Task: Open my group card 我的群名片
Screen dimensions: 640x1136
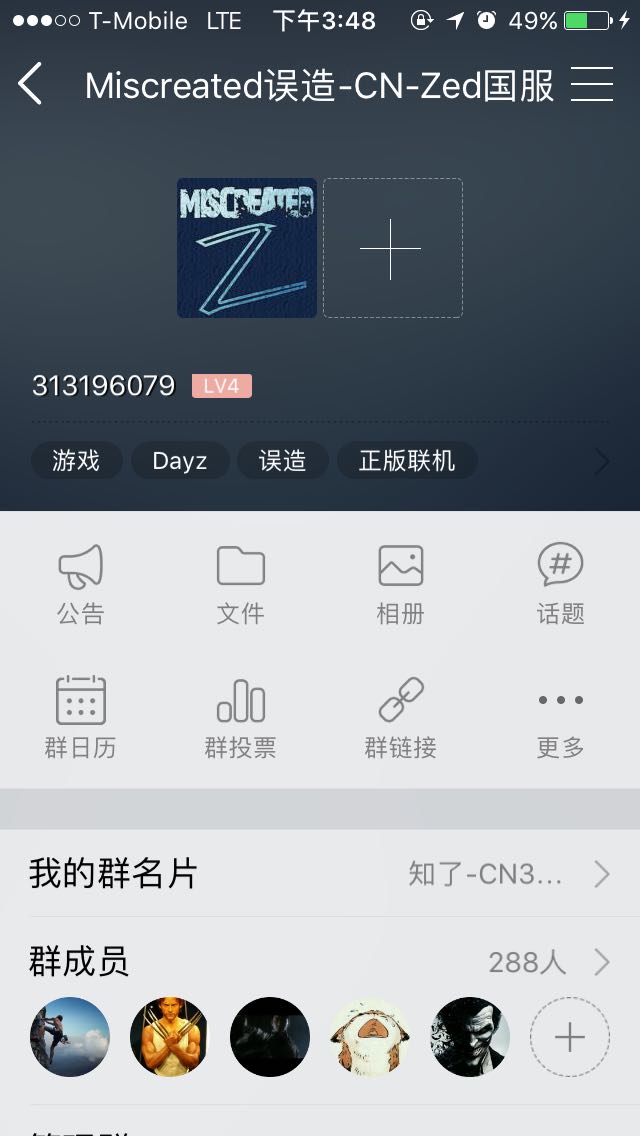Action: pos(320,874)
